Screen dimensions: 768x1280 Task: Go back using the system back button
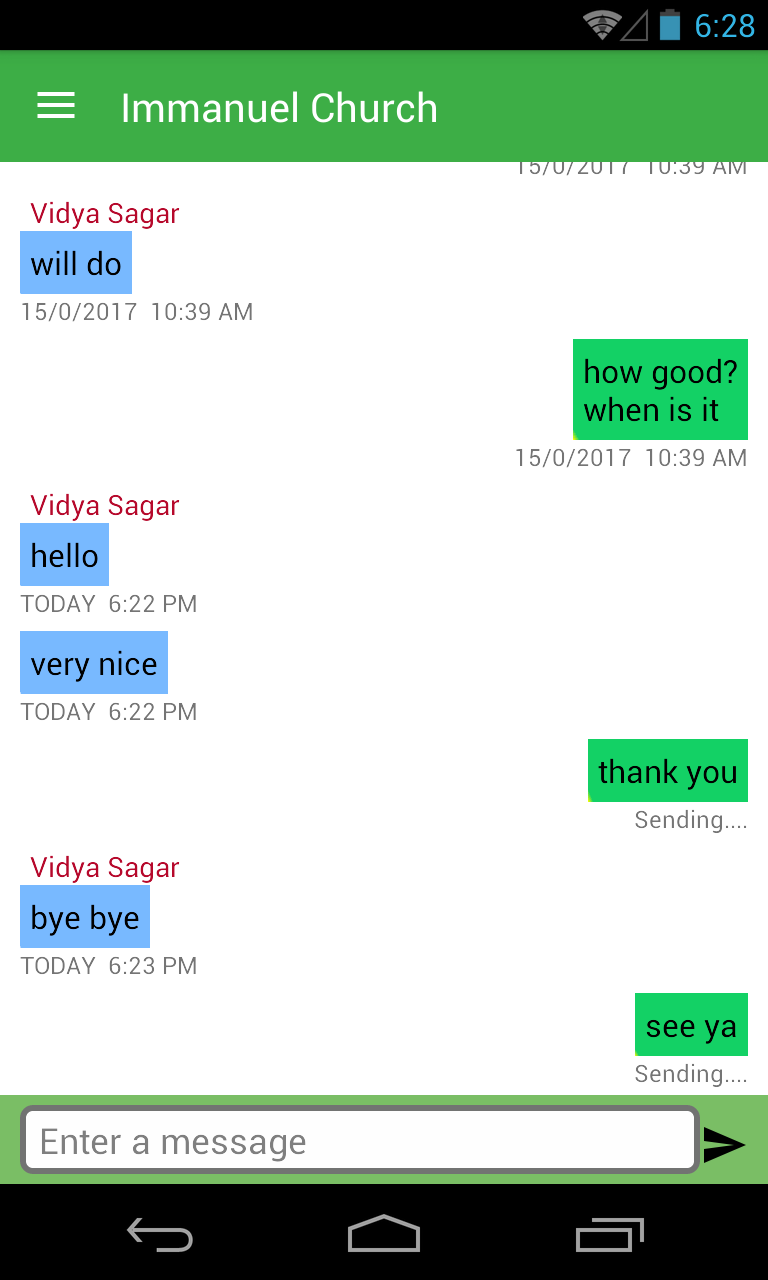(x=160, y=1234)
